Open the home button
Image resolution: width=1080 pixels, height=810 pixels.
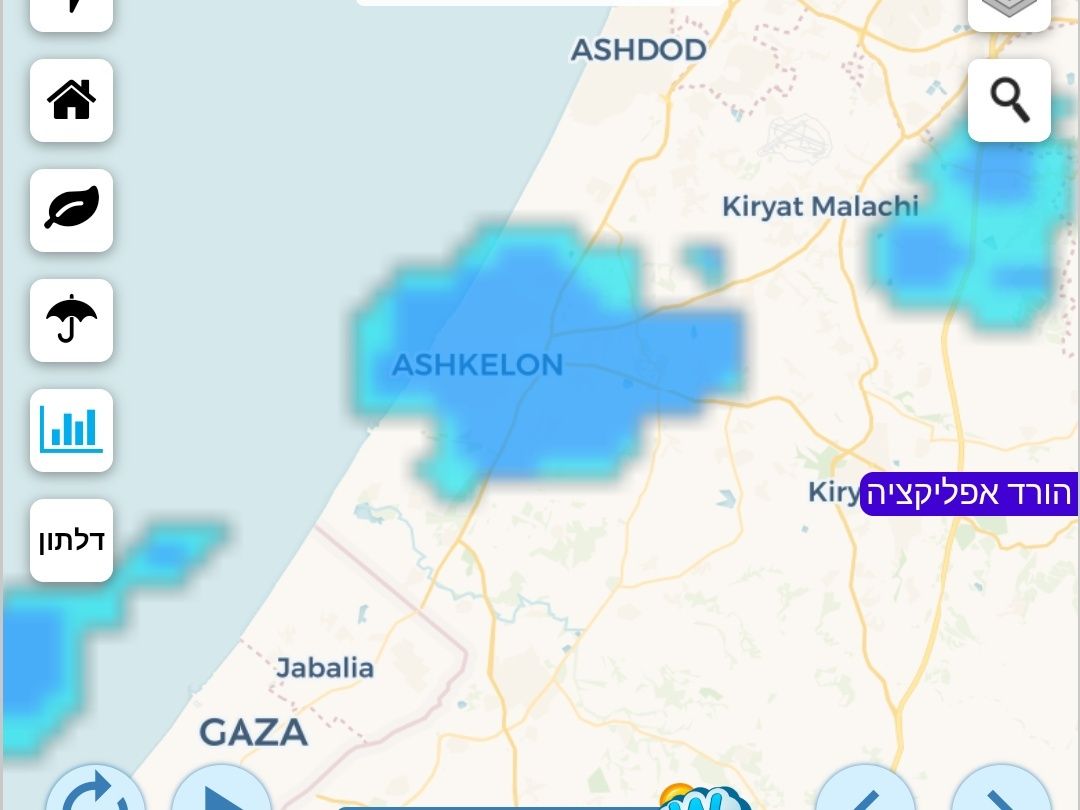(x=71, y=100)
